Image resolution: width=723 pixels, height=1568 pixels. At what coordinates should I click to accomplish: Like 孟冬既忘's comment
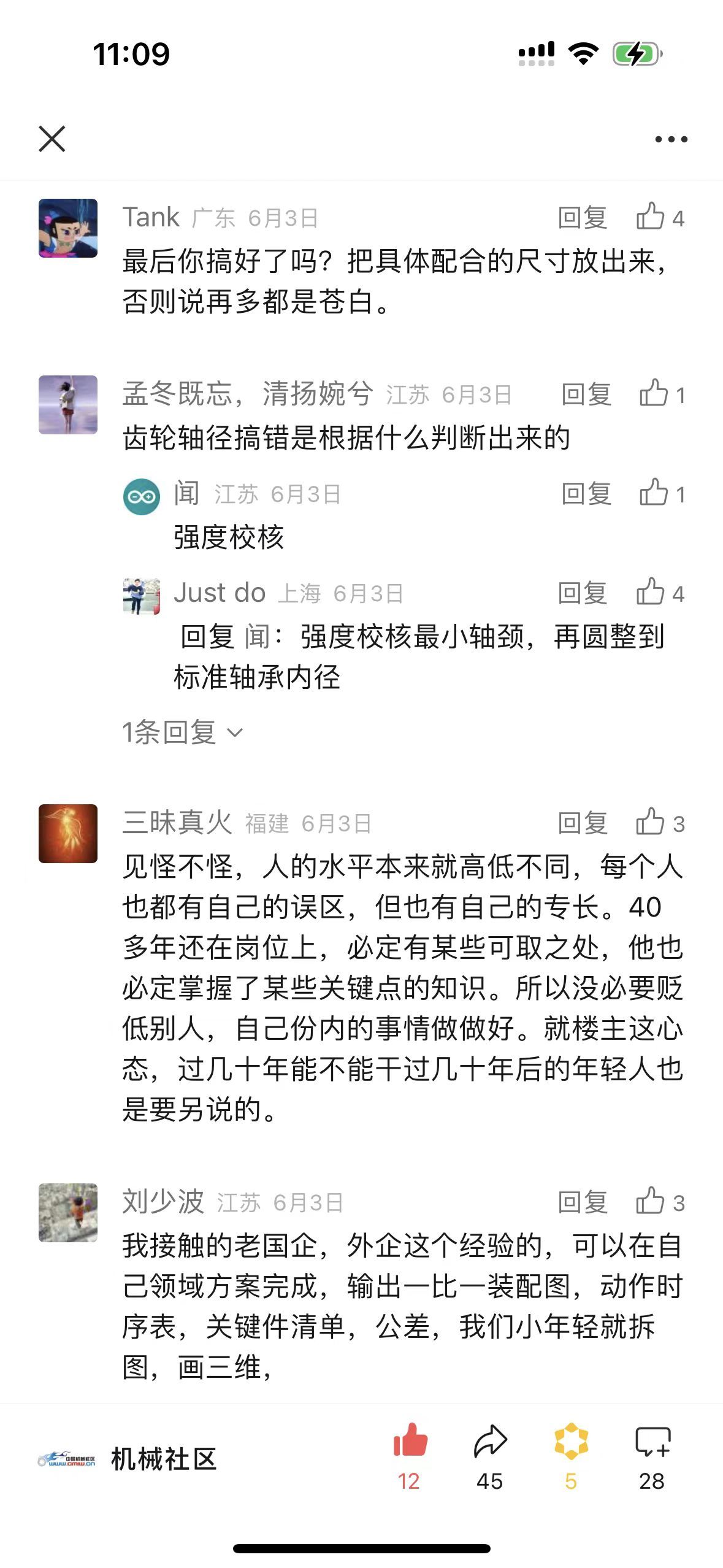coord(661,394)
